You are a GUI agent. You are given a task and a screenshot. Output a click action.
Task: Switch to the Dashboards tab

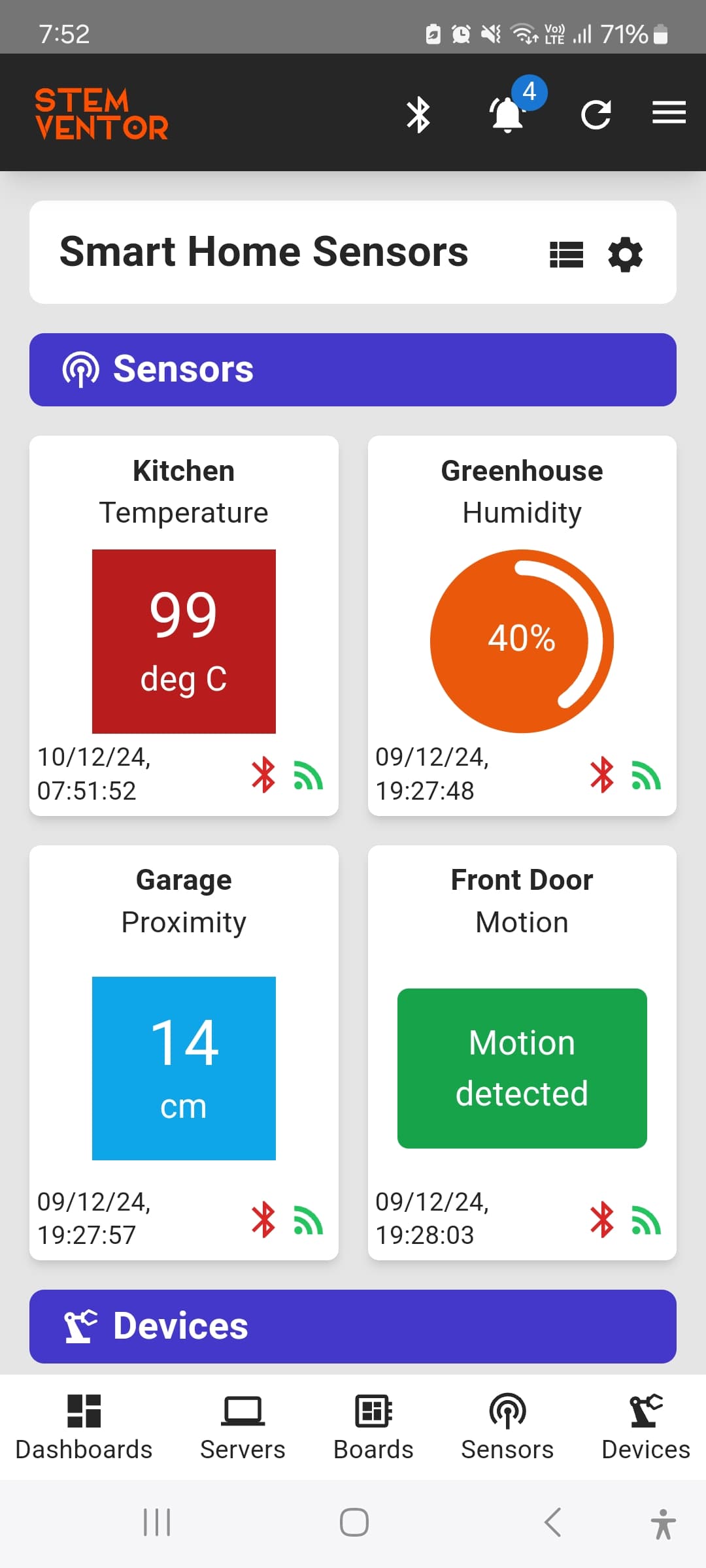point(84,1427)
